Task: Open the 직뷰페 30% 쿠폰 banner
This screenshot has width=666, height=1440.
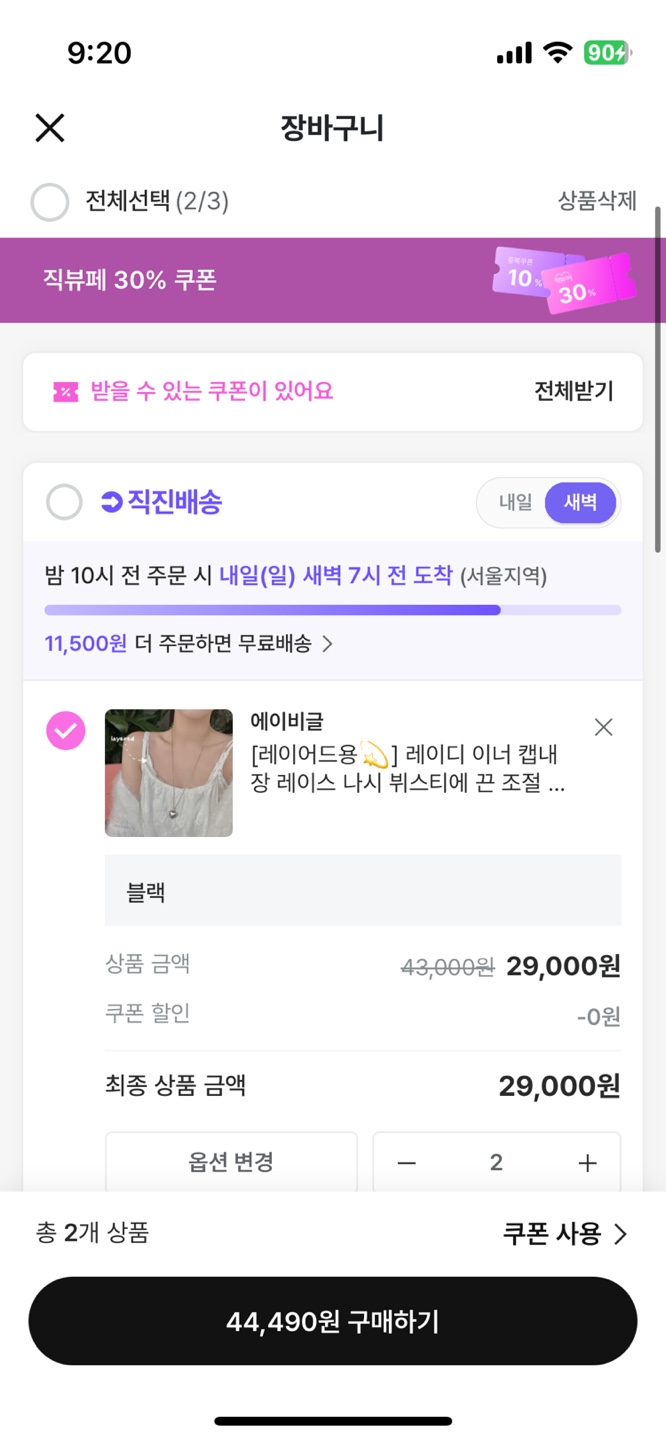Action: (332, 280)
